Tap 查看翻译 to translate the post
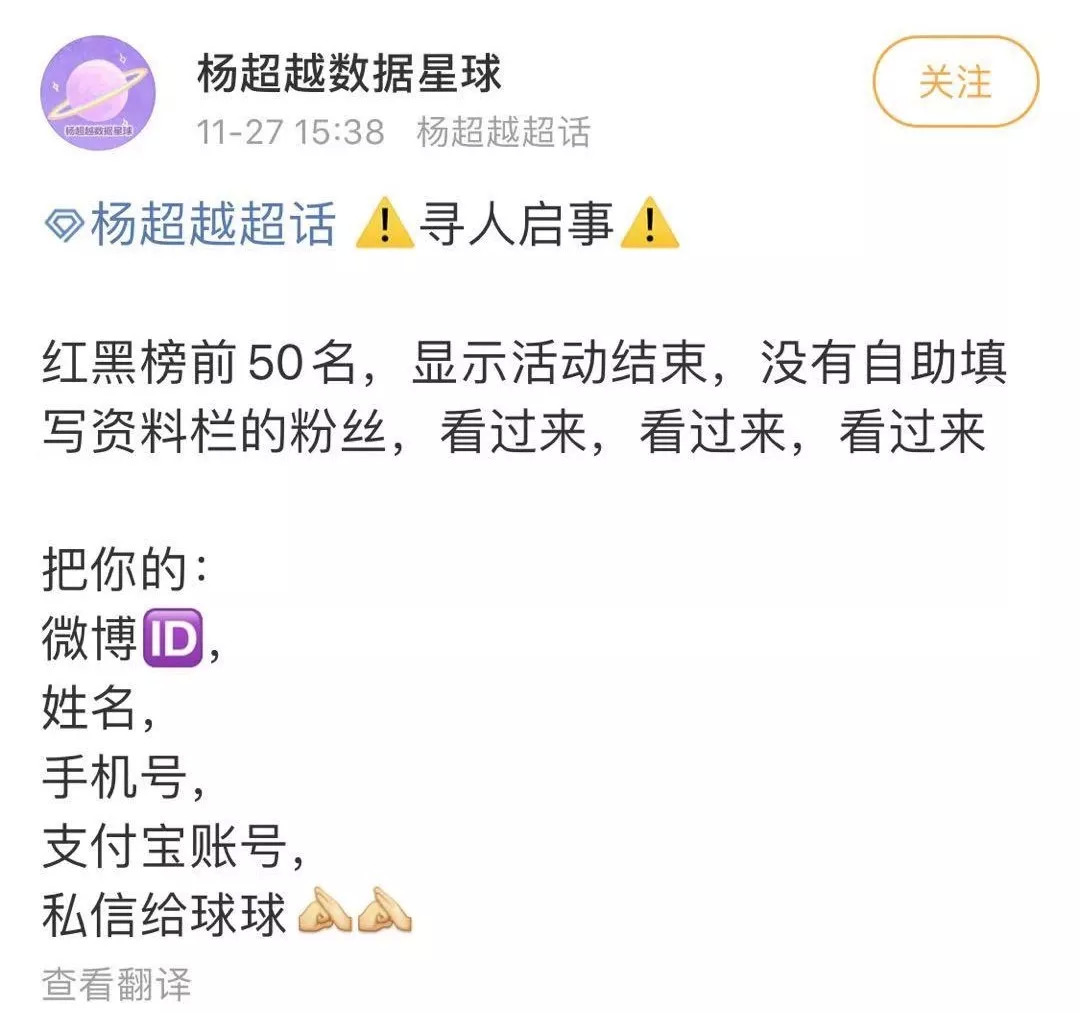 (116, 985)
